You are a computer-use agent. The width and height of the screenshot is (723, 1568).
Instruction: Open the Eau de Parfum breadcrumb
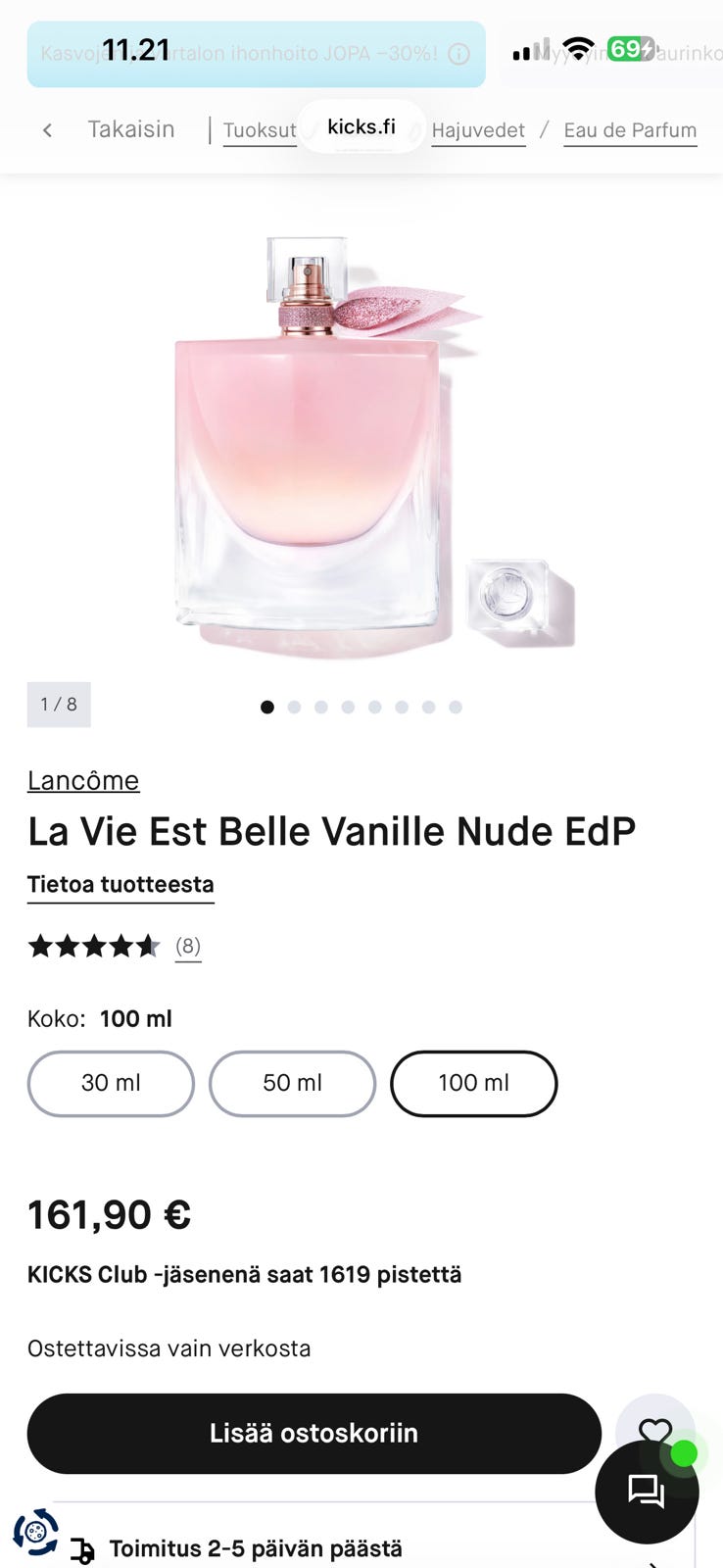(x=630, y=130)
